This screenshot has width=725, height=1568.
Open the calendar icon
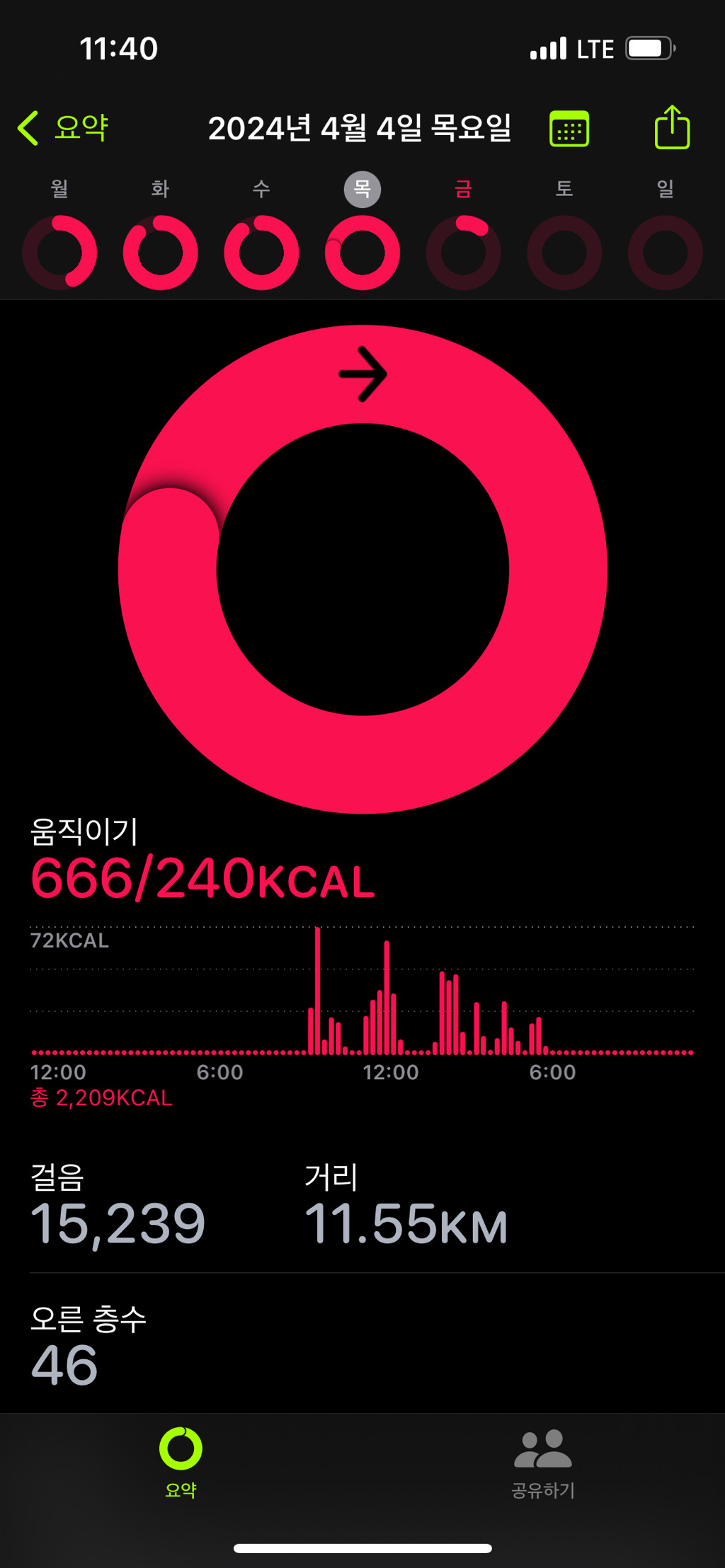coord(569,129)
